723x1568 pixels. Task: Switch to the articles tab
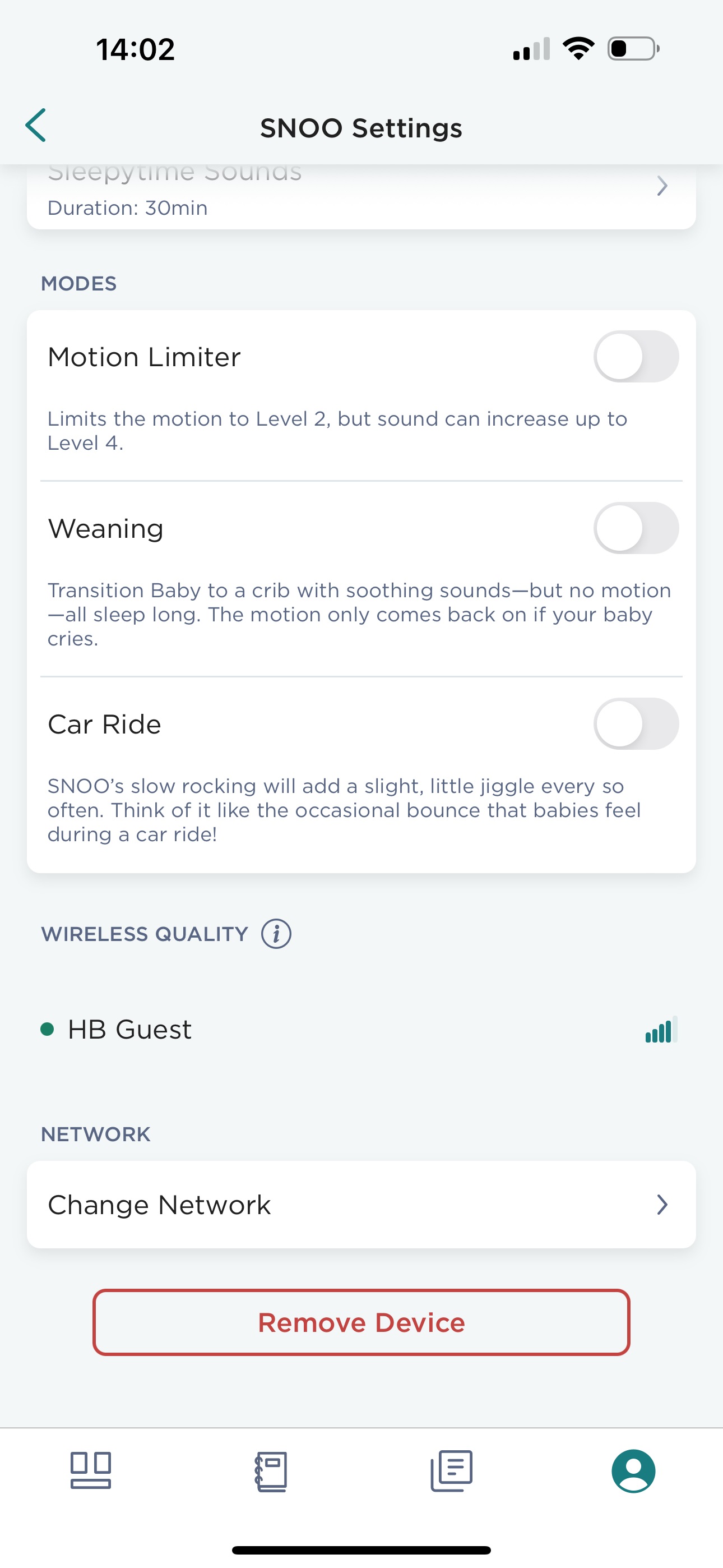click(x=452, y=1470)
